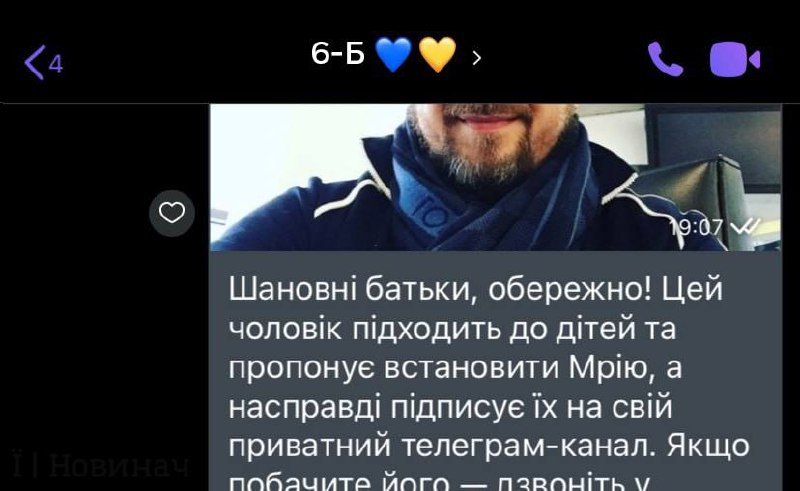The width and height of the screenshot is (800, 491).
Task: Like the photo message with the heart
Action: pyautogui.click(x=172, y=212)
